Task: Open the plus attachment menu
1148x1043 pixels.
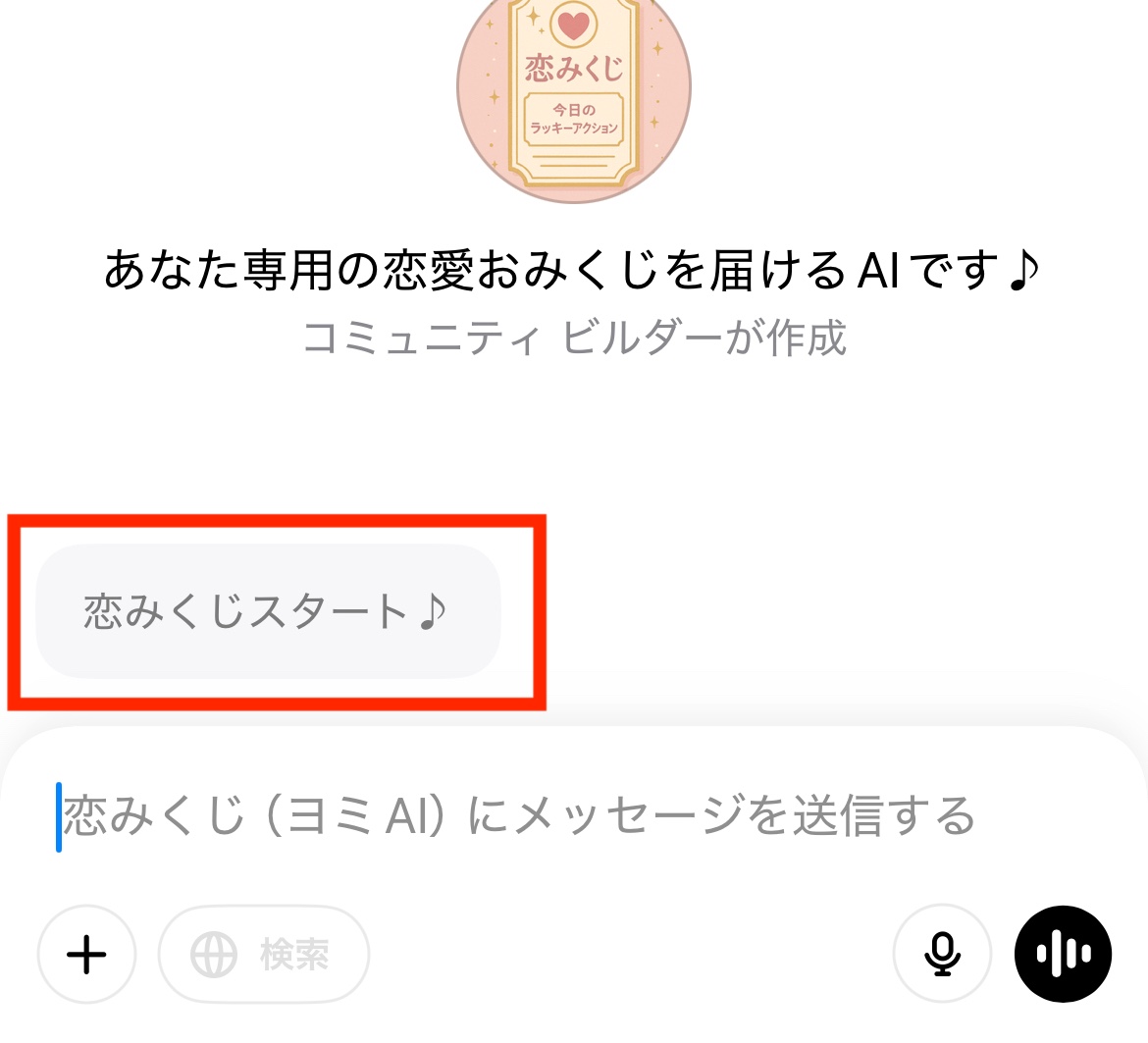Action: (x=86, y=954)
